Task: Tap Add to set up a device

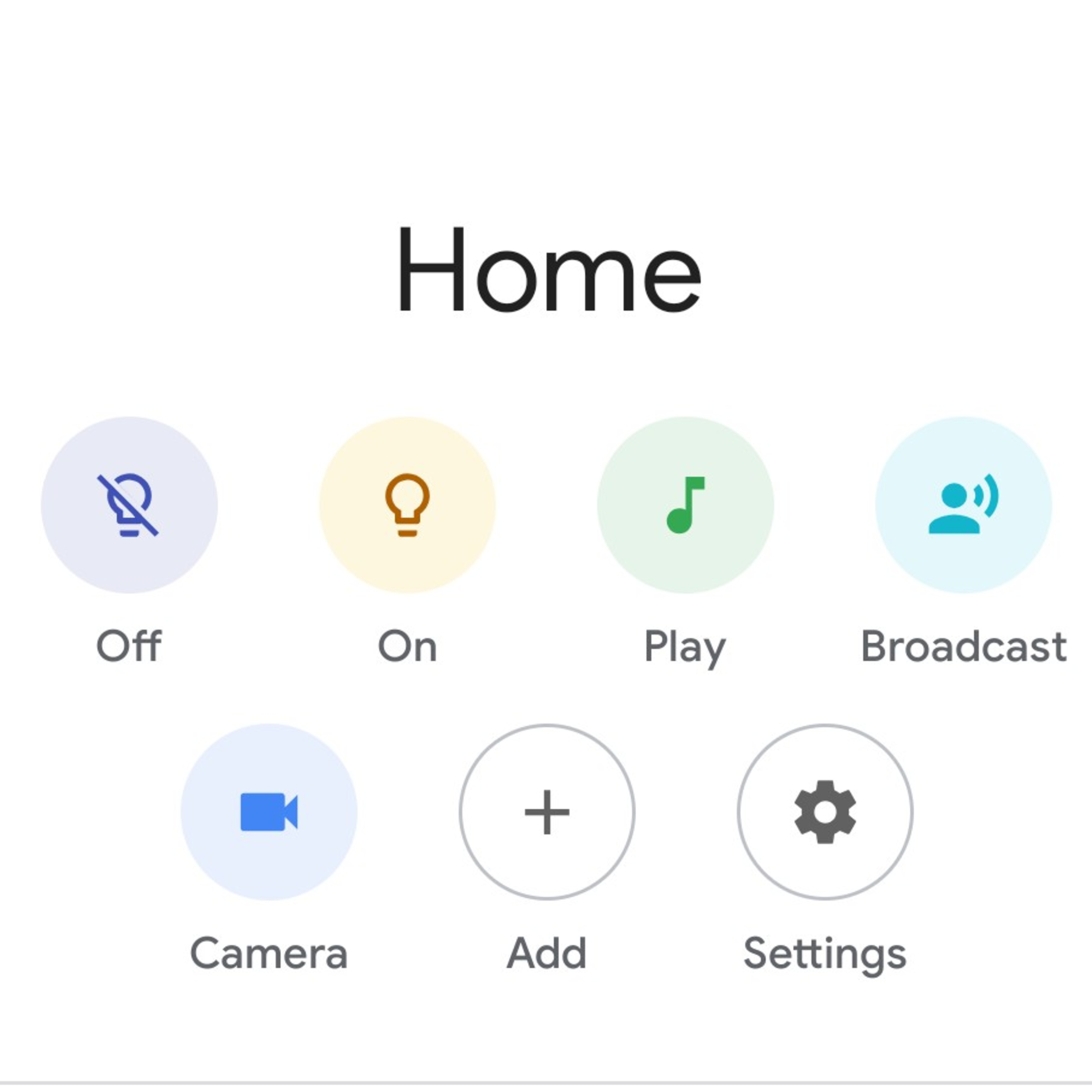Action: click(x=547, y=812)
